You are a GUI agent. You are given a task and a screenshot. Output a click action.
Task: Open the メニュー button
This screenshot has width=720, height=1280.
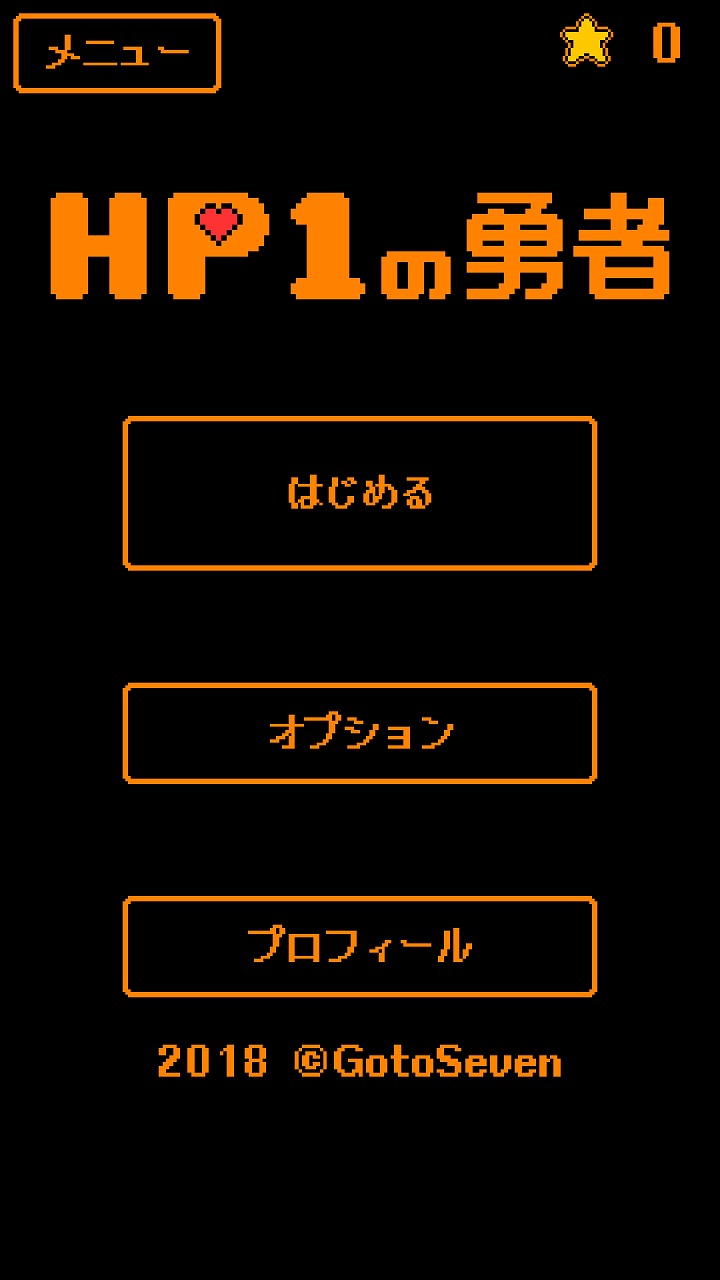tap(117, 53)
